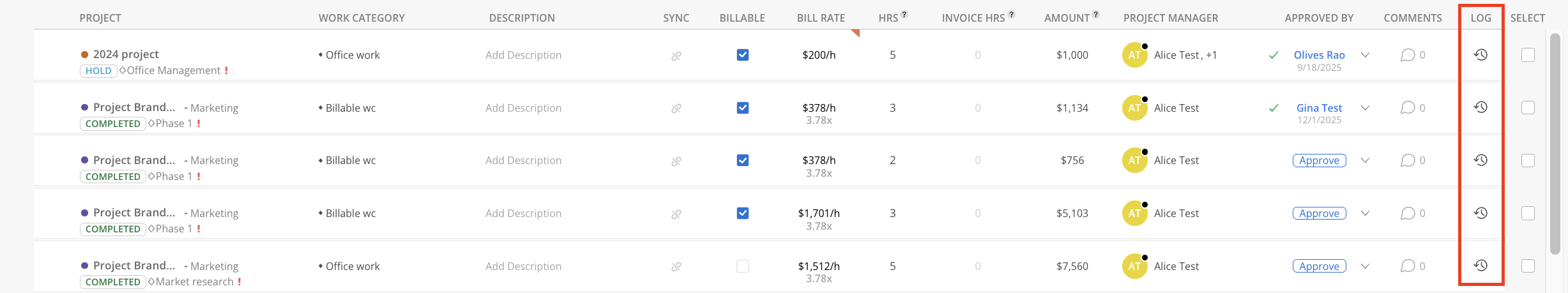Screen dimensions: 1568x293
Task: Enable billable on the $7,560 entry
Action: tap(742, 266)
